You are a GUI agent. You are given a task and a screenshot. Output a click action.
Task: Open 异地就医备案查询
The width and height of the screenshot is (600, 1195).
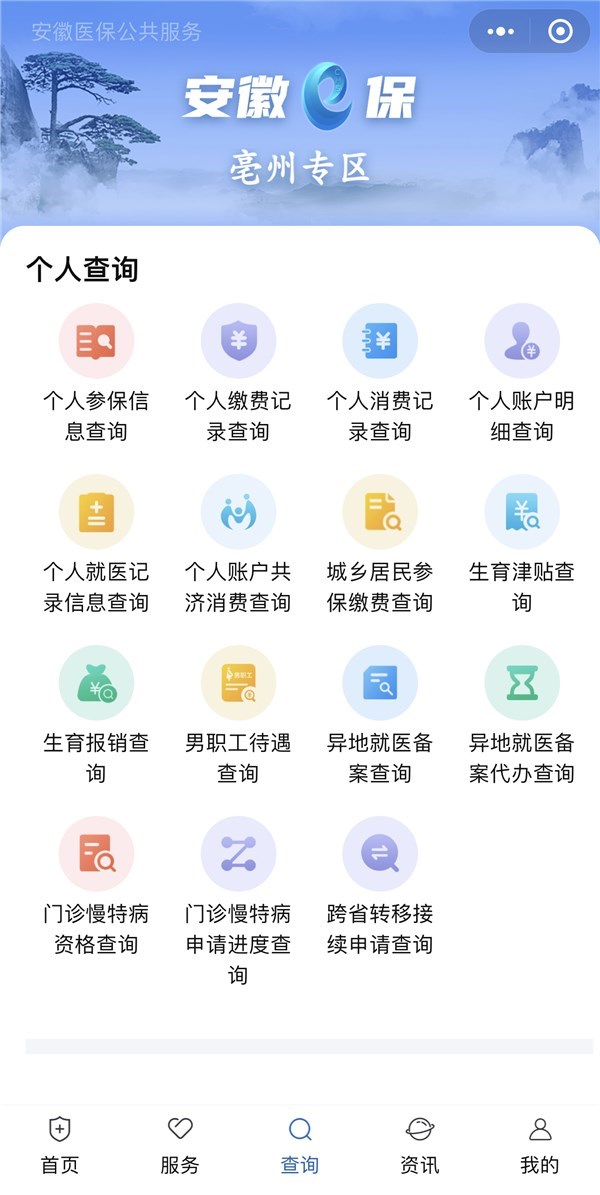click(x=380, y=684)
